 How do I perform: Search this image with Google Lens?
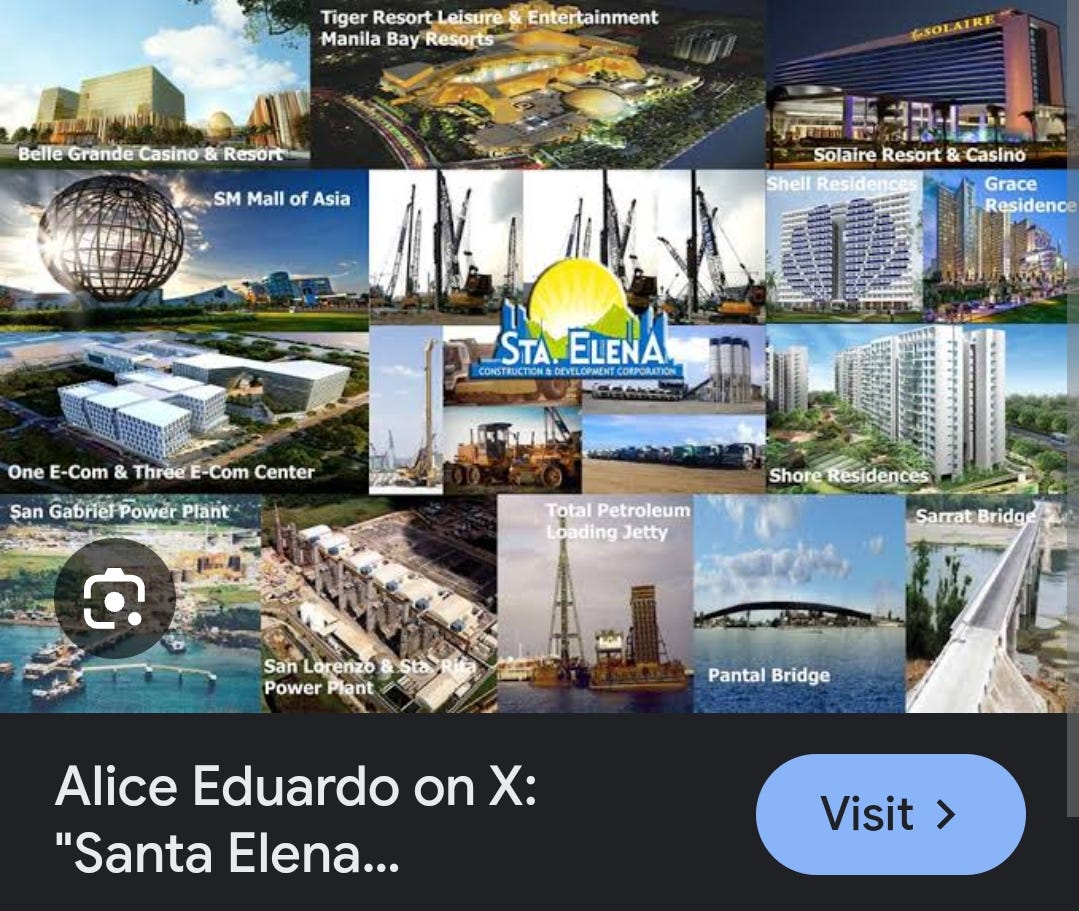pyautogui.click(x=114, y=598)
